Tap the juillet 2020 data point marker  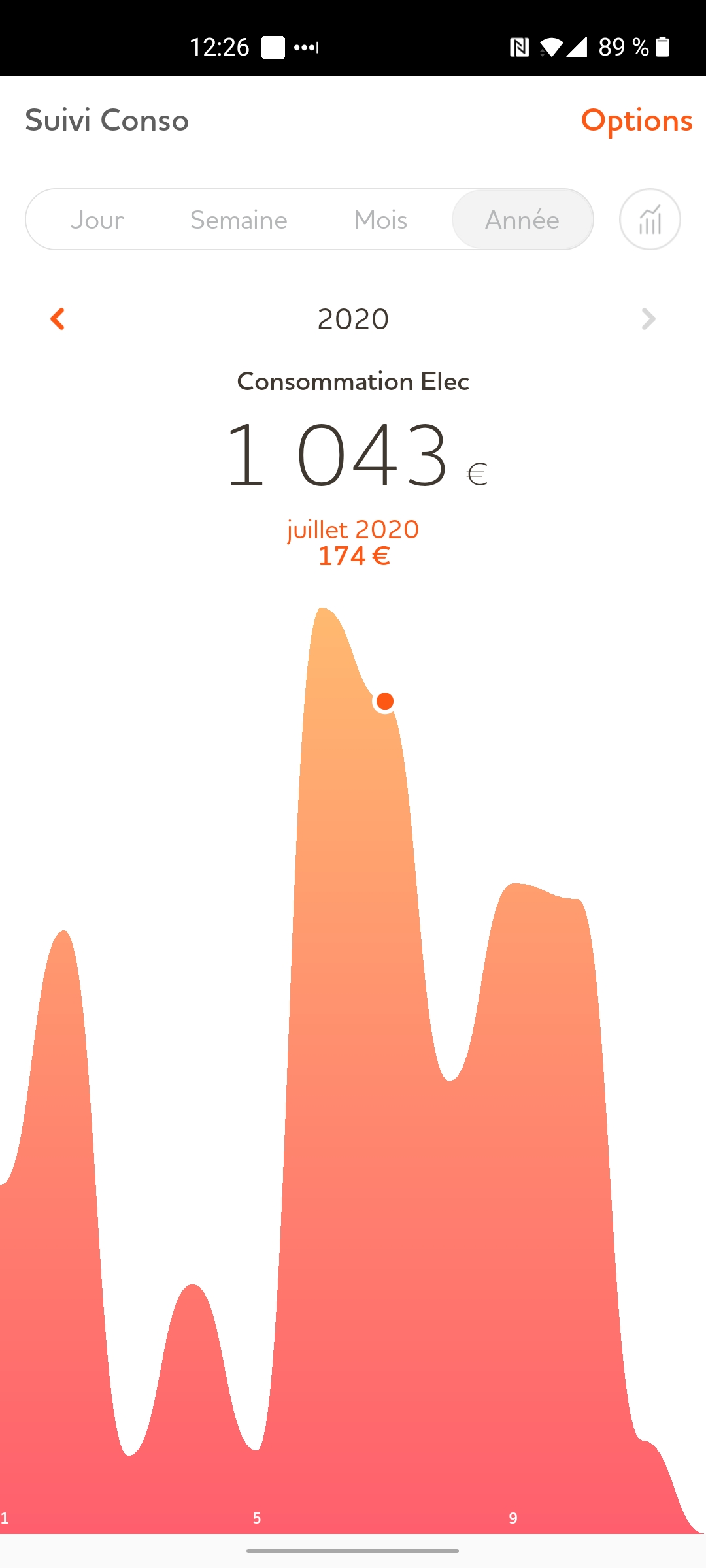(385, 701)
